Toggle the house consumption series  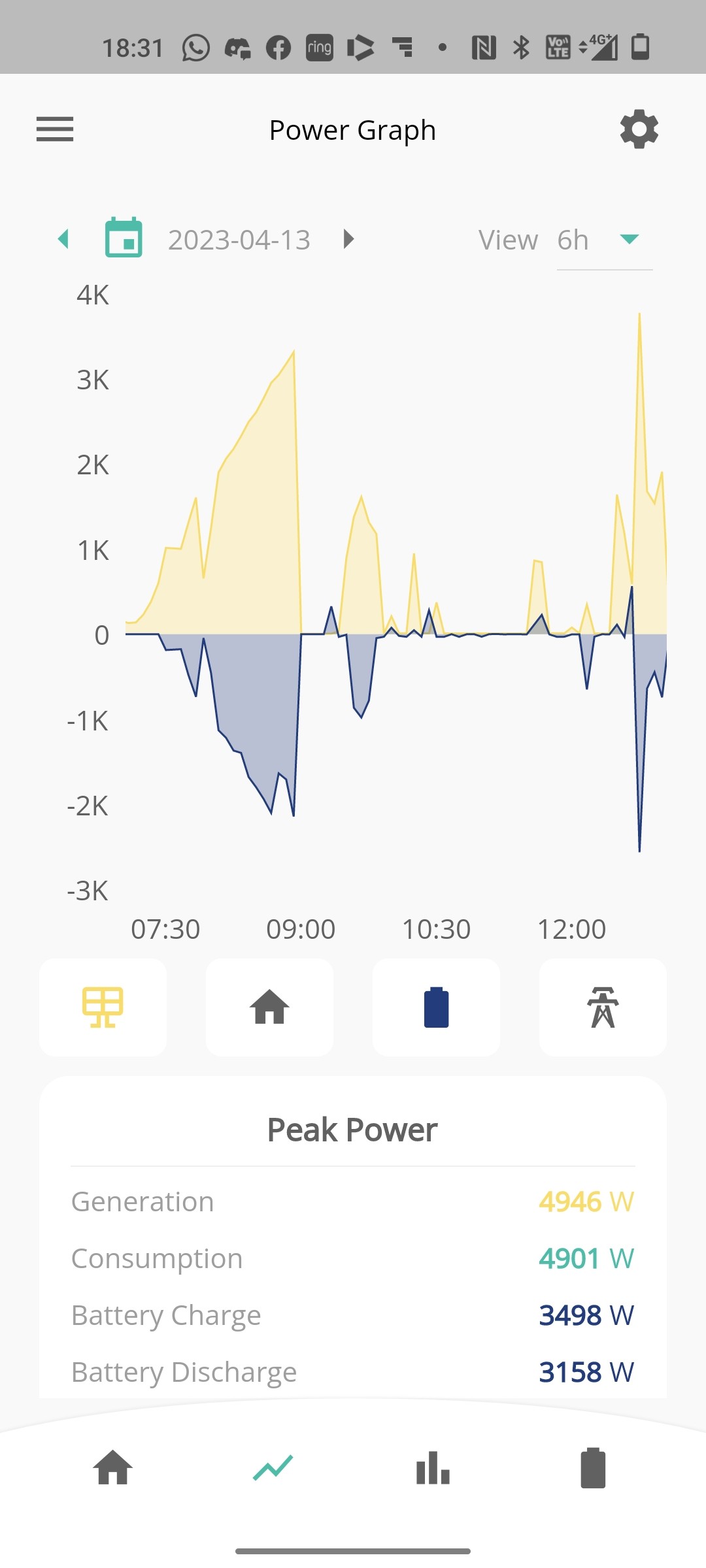point(269,1007)
